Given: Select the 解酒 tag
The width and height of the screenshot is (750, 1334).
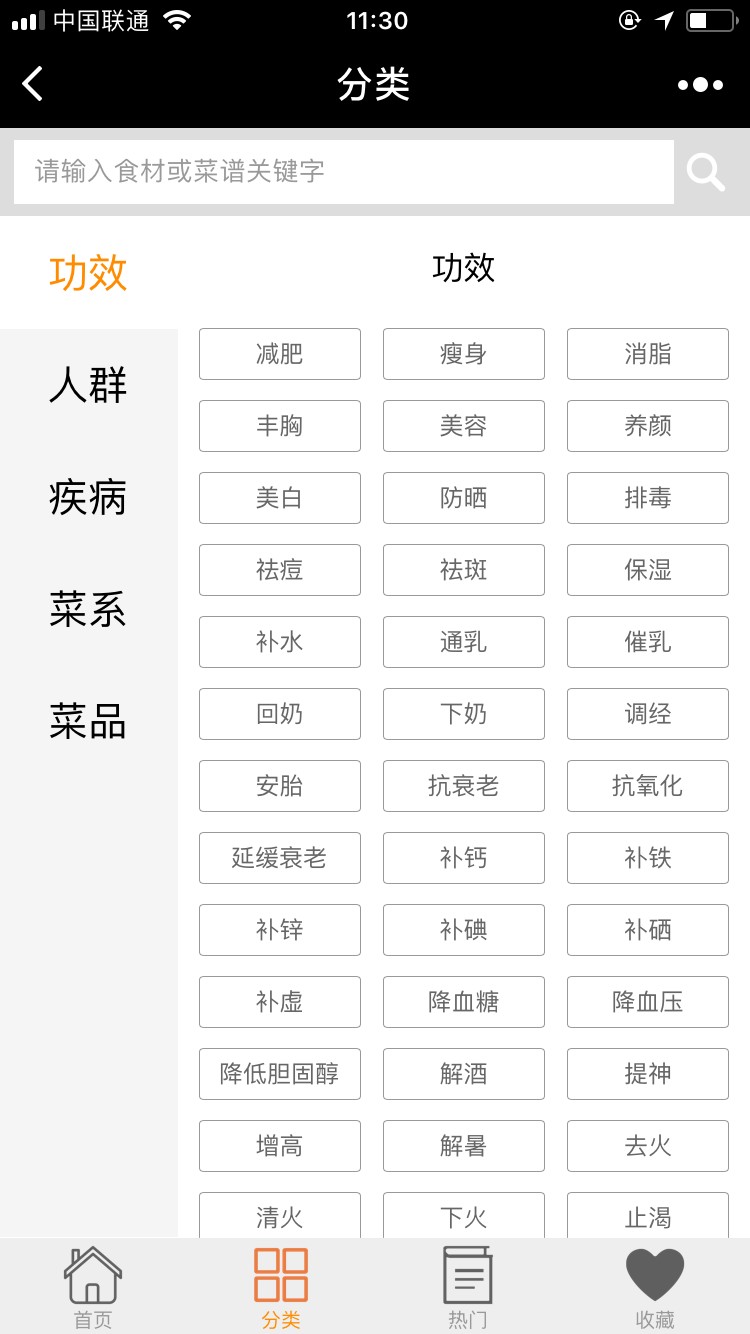Looking at the screenshot, I should 464,1074.
